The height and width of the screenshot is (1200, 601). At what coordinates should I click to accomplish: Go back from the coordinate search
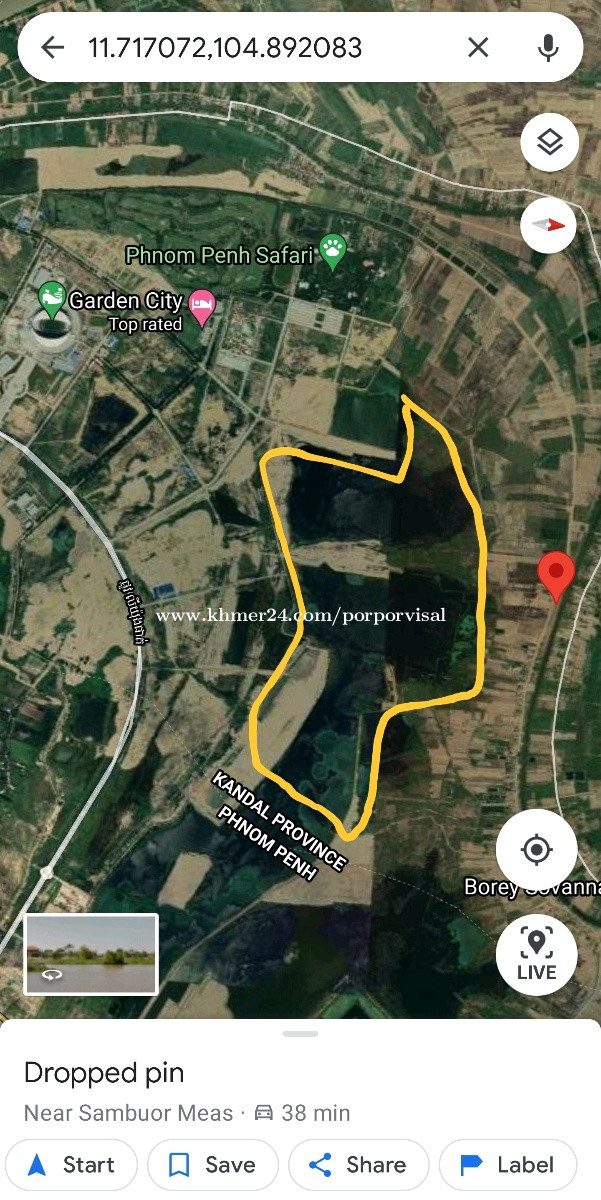[52, 47]
